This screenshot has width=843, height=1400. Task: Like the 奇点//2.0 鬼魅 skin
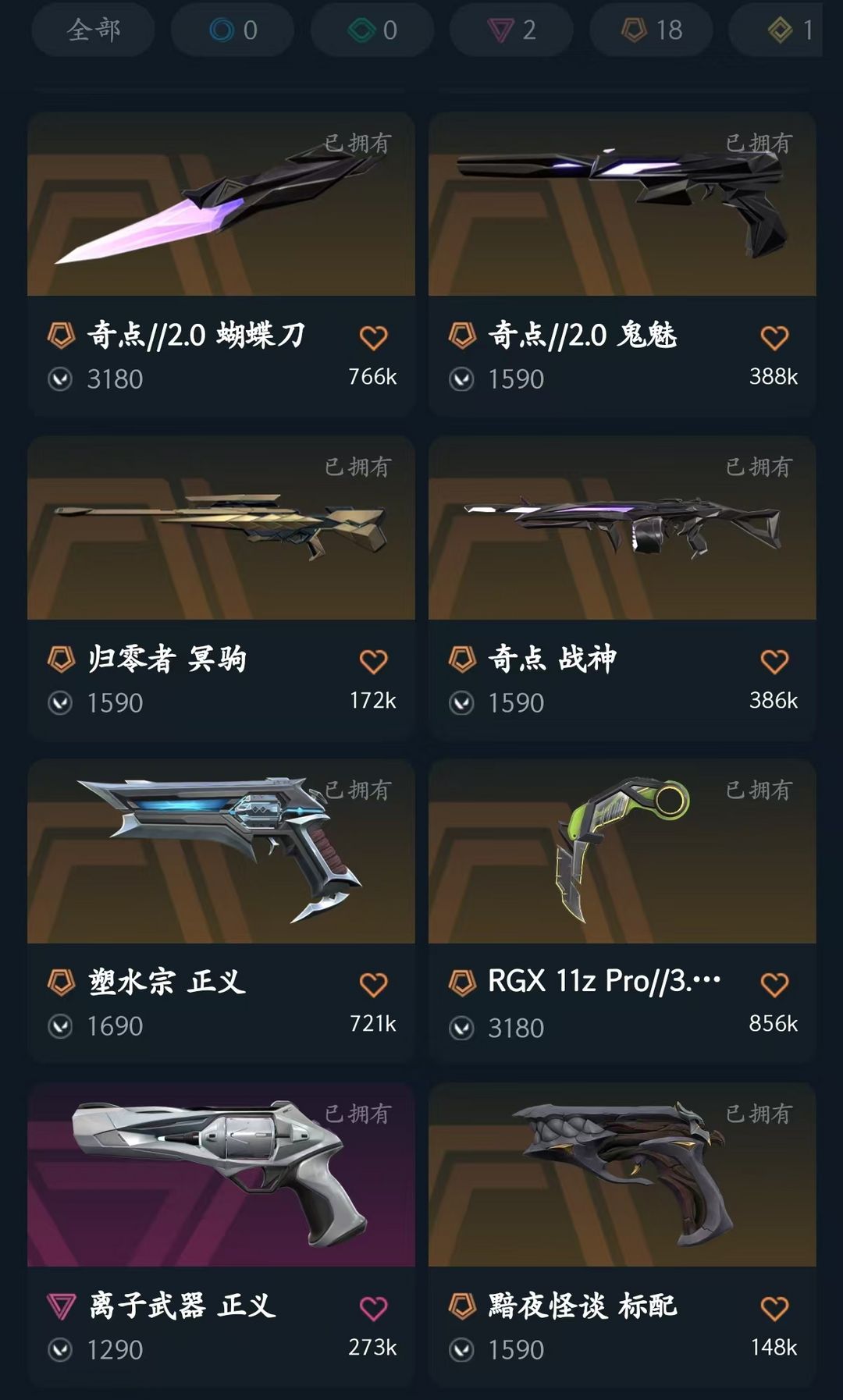click(774, 338)
